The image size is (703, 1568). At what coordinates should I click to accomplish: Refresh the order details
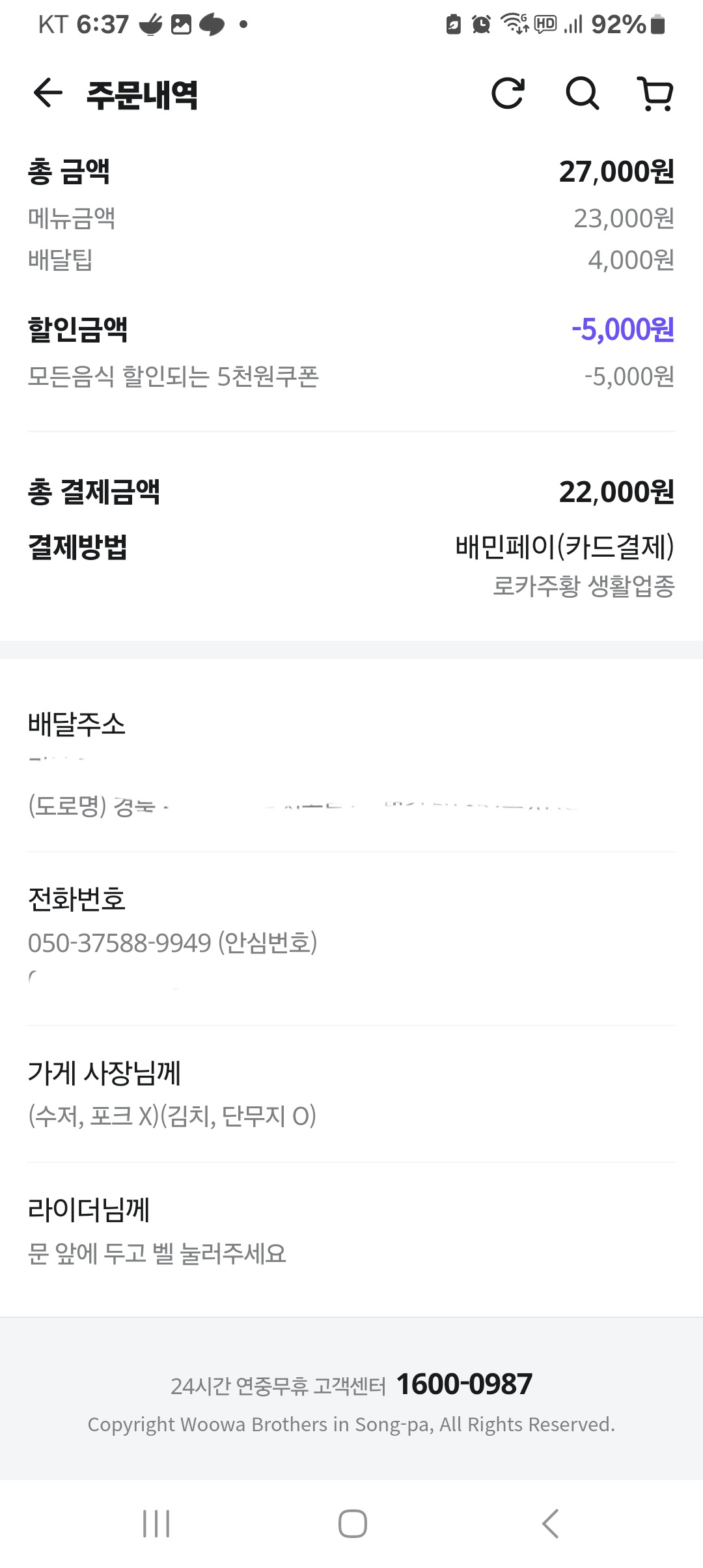[508, 93]
